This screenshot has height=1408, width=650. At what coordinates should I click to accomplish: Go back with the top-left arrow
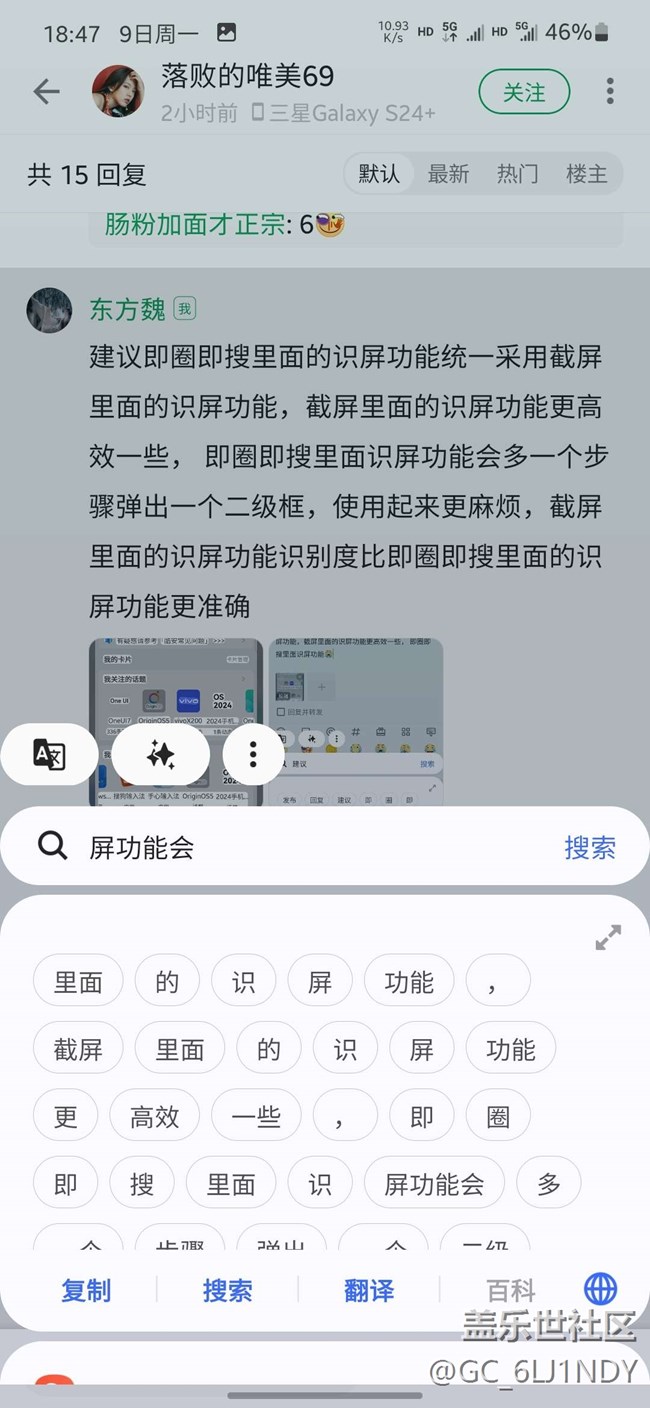click(46, 92)
